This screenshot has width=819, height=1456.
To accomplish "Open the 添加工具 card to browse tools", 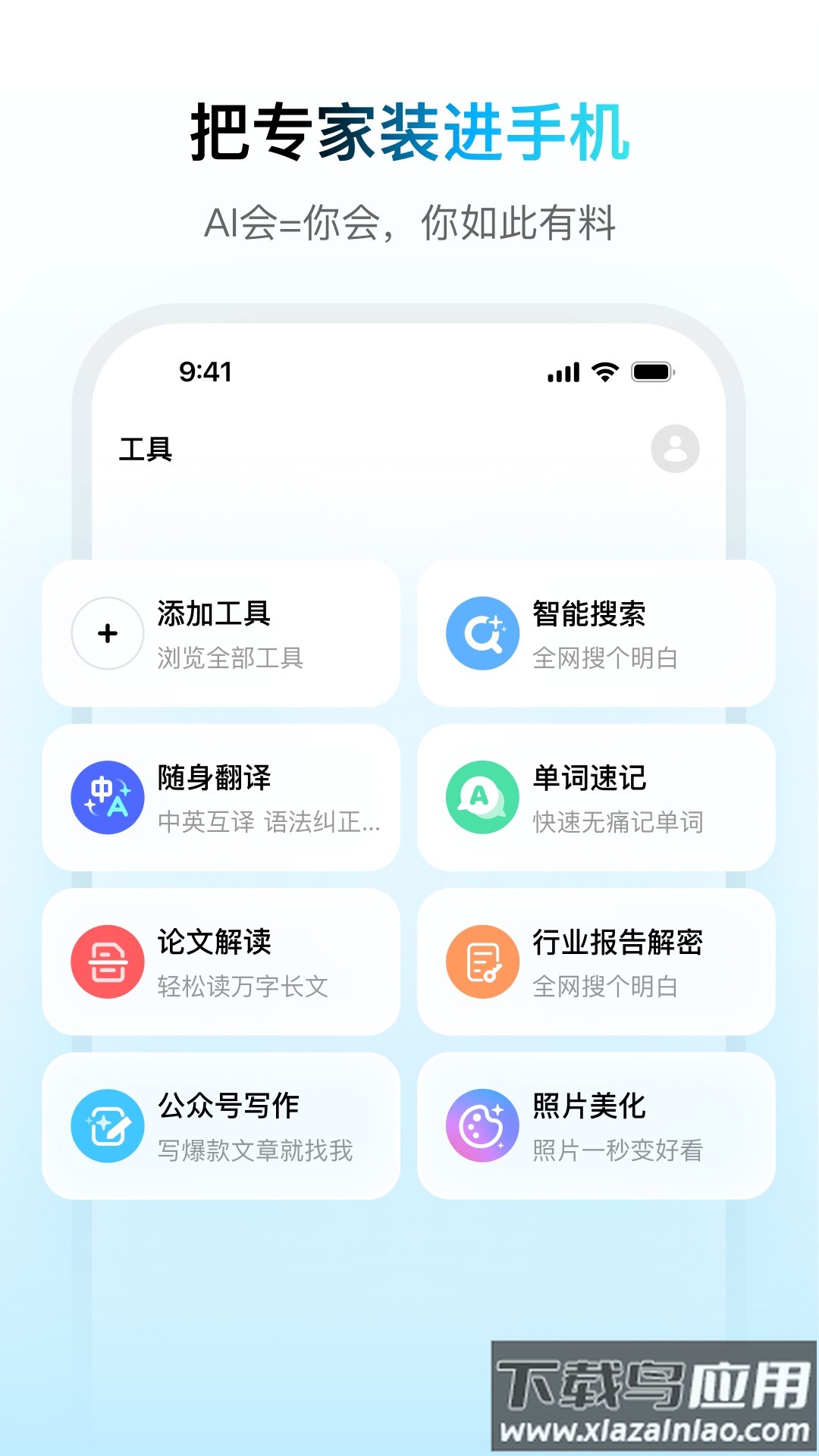I will click(x=222, y=632).
